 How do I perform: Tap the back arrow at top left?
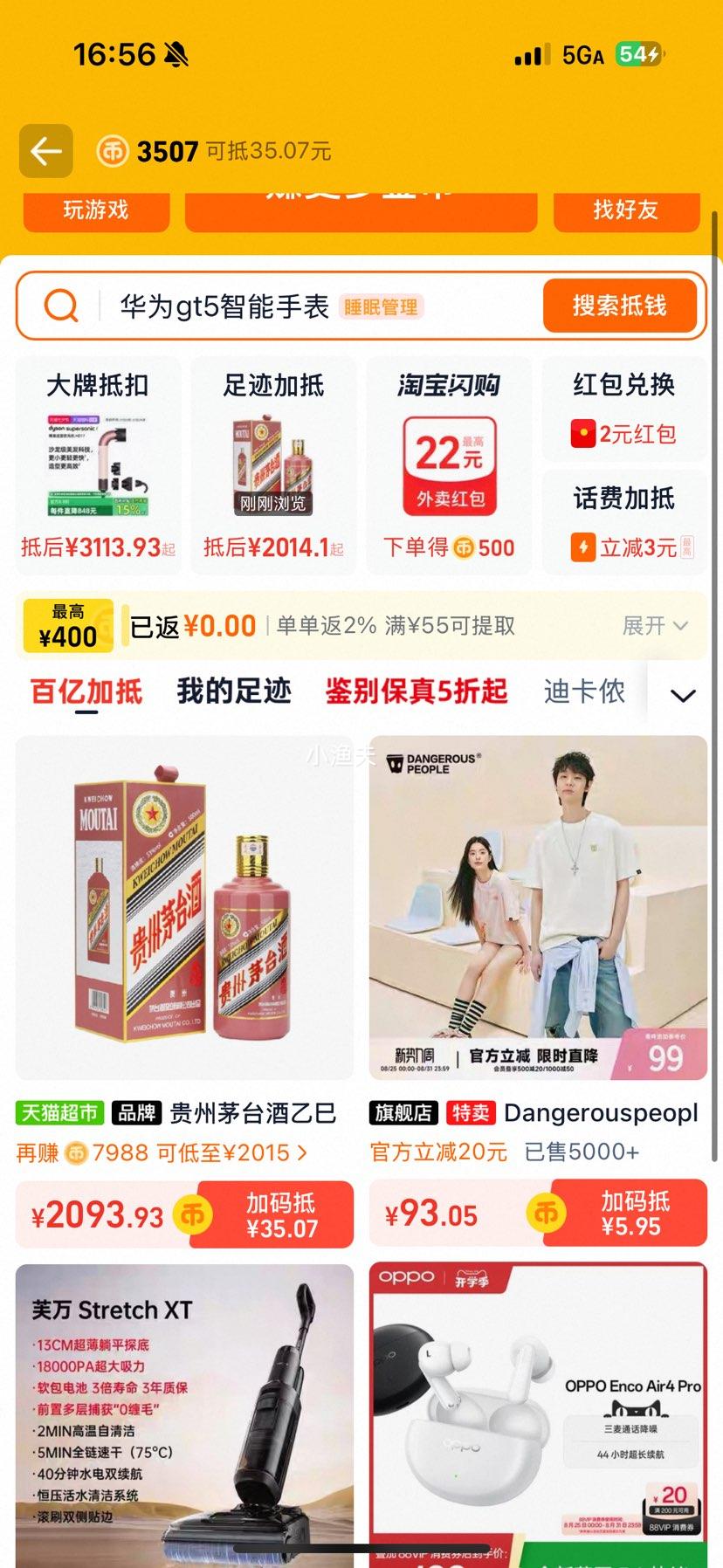click(45, 150)
